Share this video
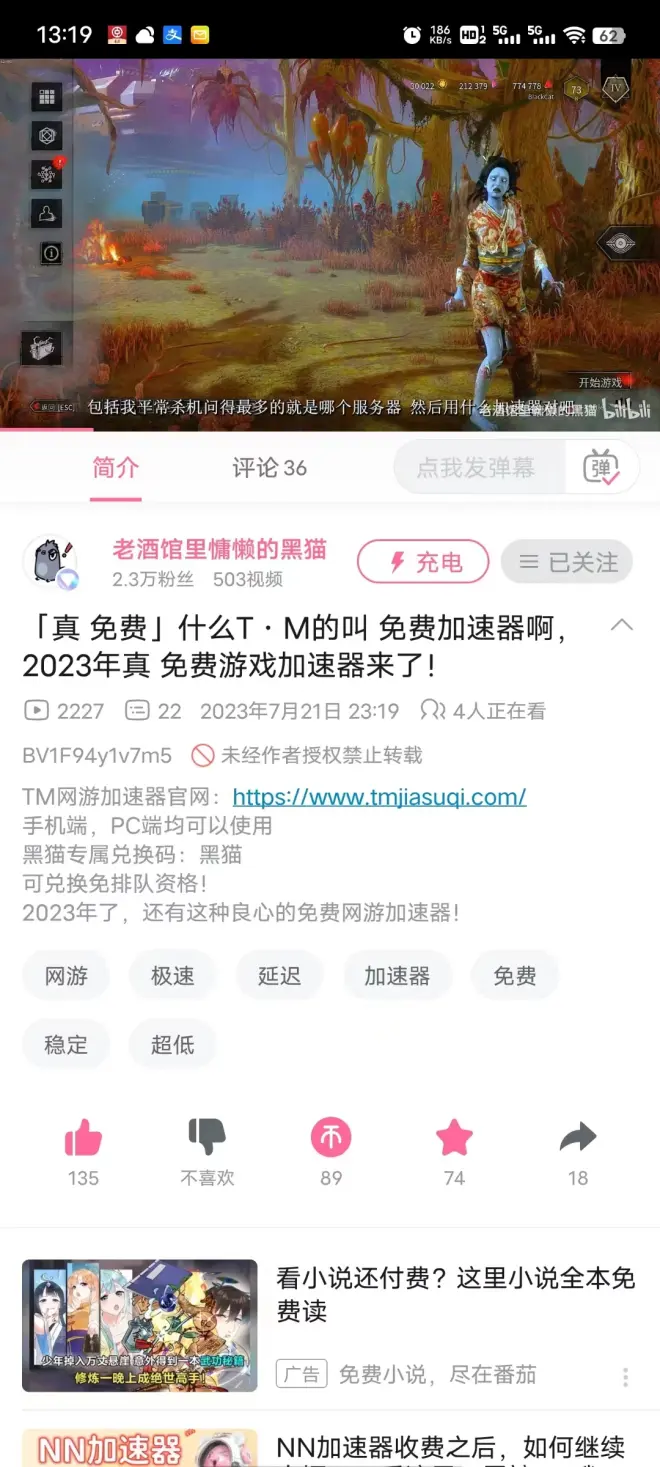Screen dimensions: 660x1467 pos(578,1138)
